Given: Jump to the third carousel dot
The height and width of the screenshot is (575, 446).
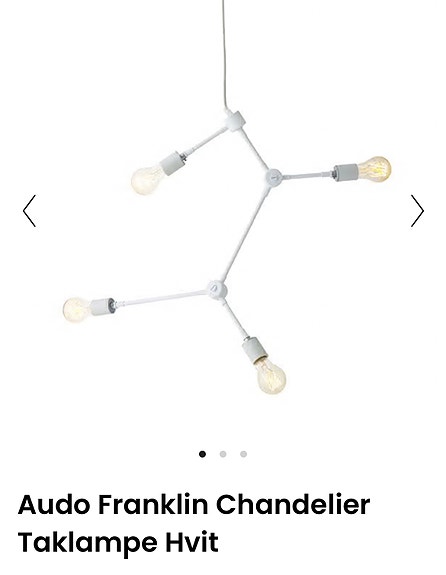Looking at the screenshot, I should (x=243, y=454).
